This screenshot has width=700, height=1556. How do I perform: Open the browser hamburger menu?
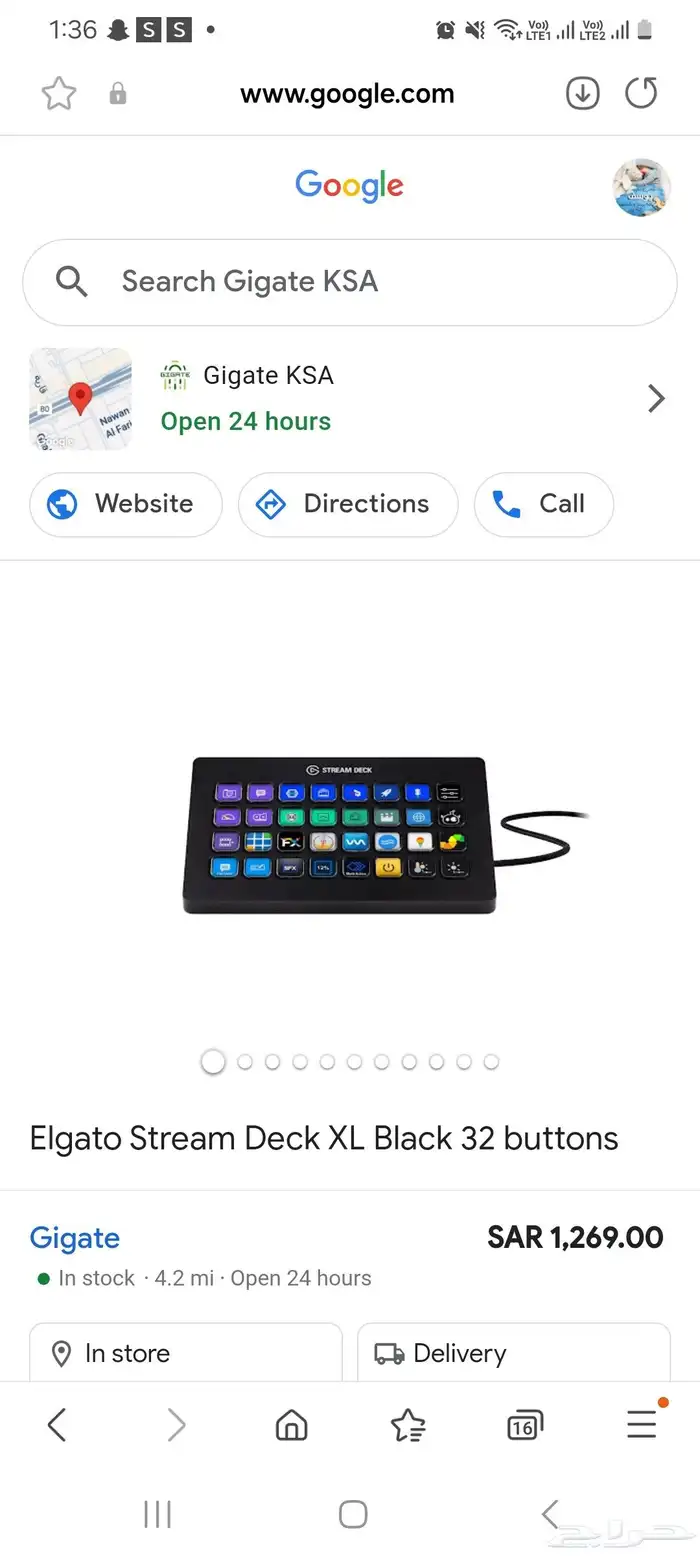[641, 1424]
